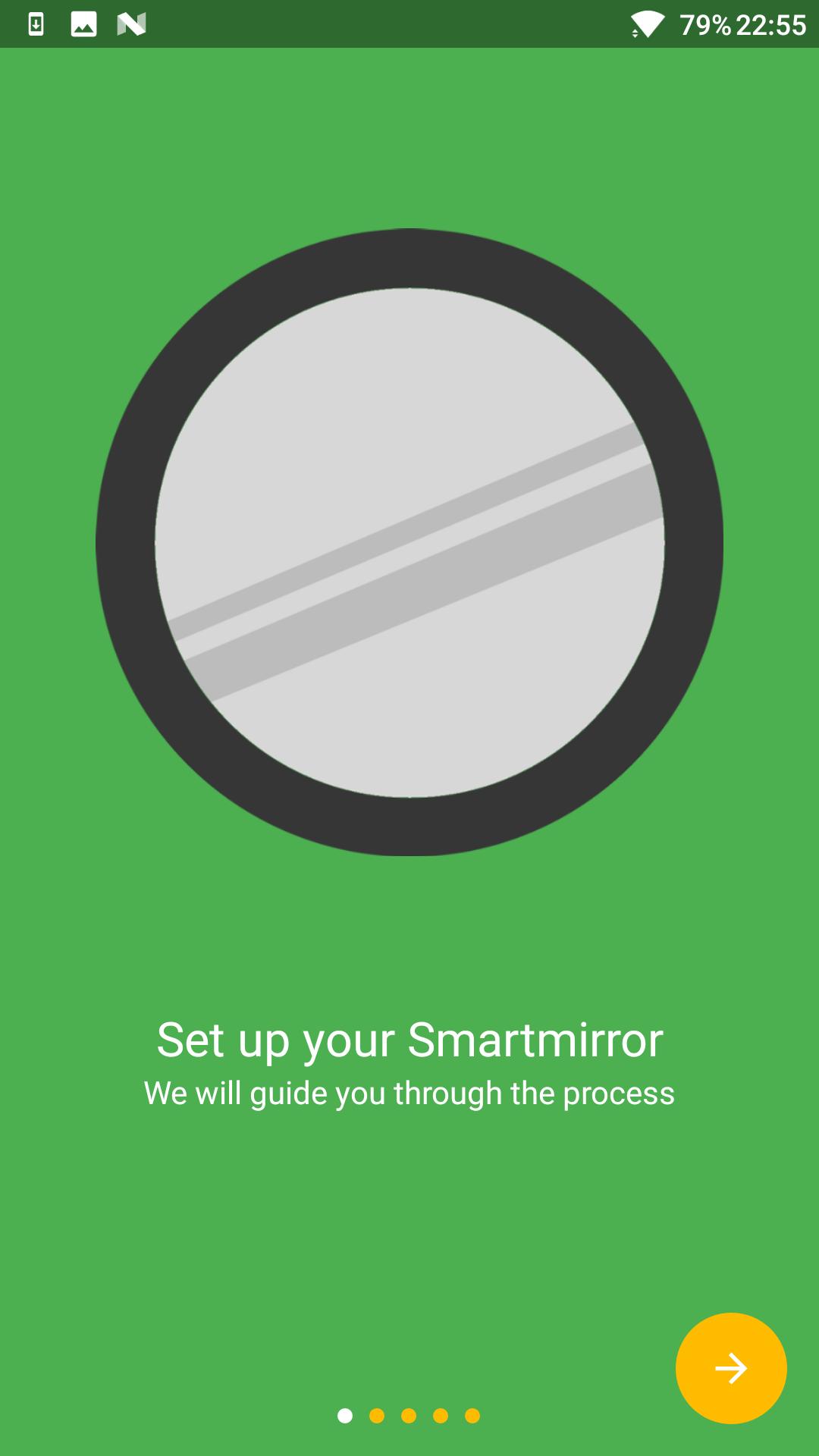Tap the download notification icon in status bar

coord(36,23)
